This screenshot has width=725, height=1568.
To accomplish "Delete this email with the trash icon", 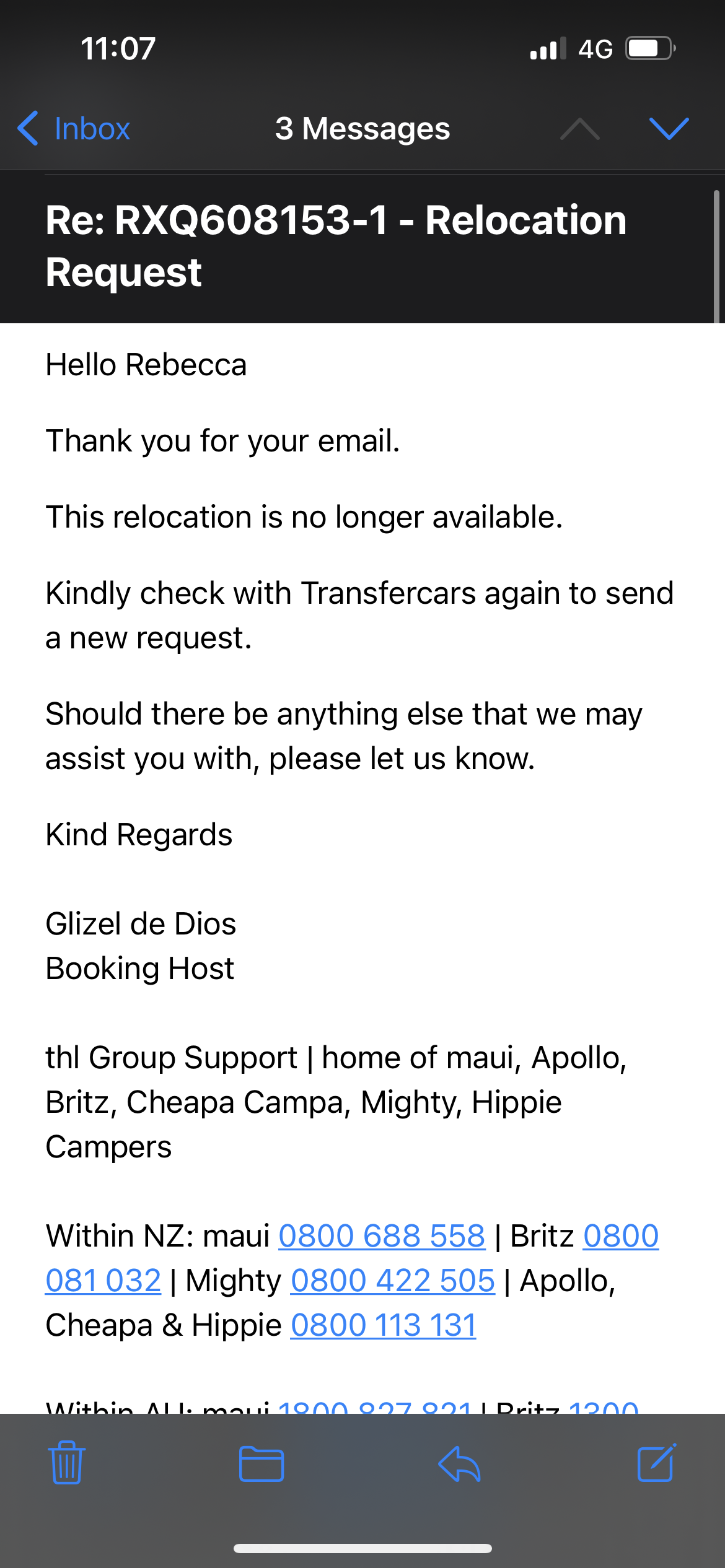I will (x=67, y=1462).
